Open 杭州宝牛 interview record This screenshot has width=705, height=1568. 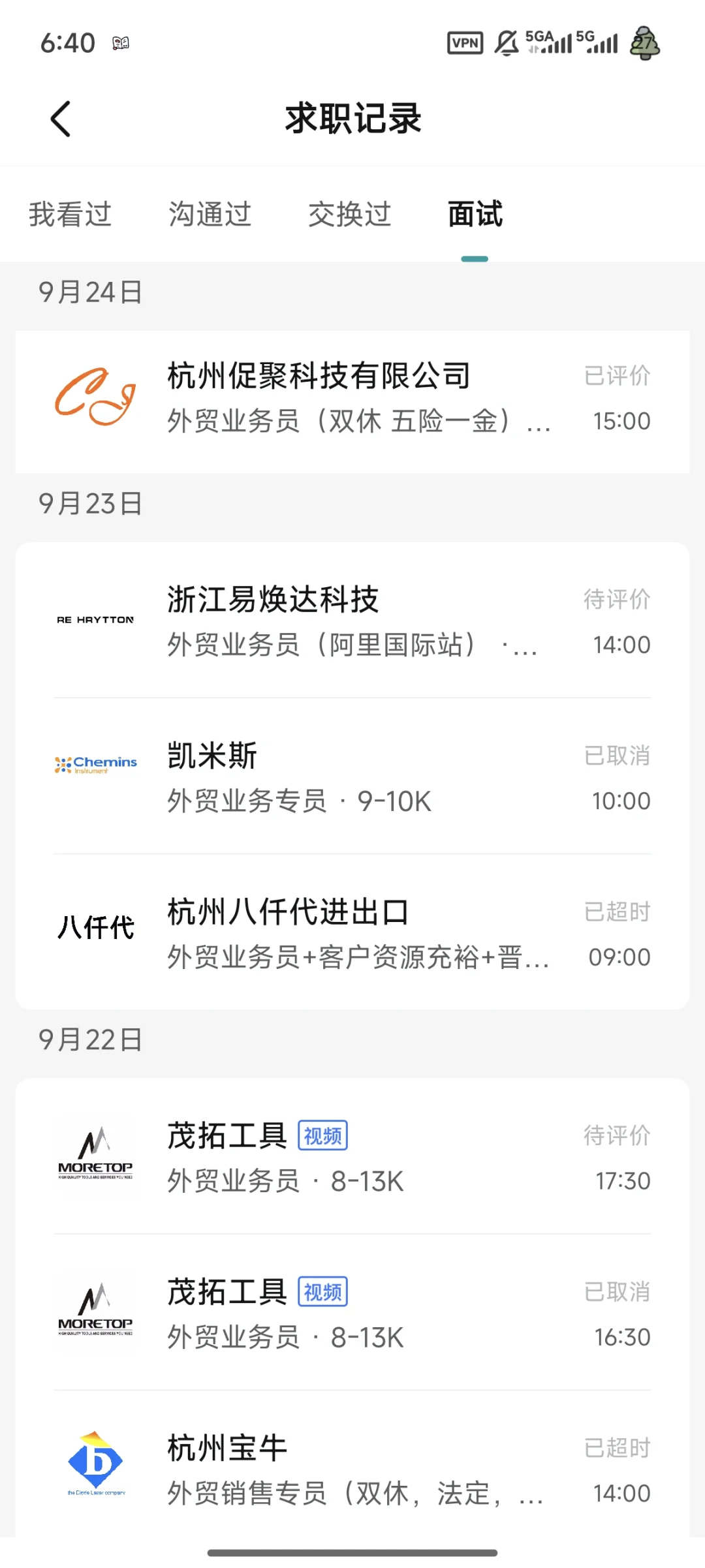tap(352, 1469)
